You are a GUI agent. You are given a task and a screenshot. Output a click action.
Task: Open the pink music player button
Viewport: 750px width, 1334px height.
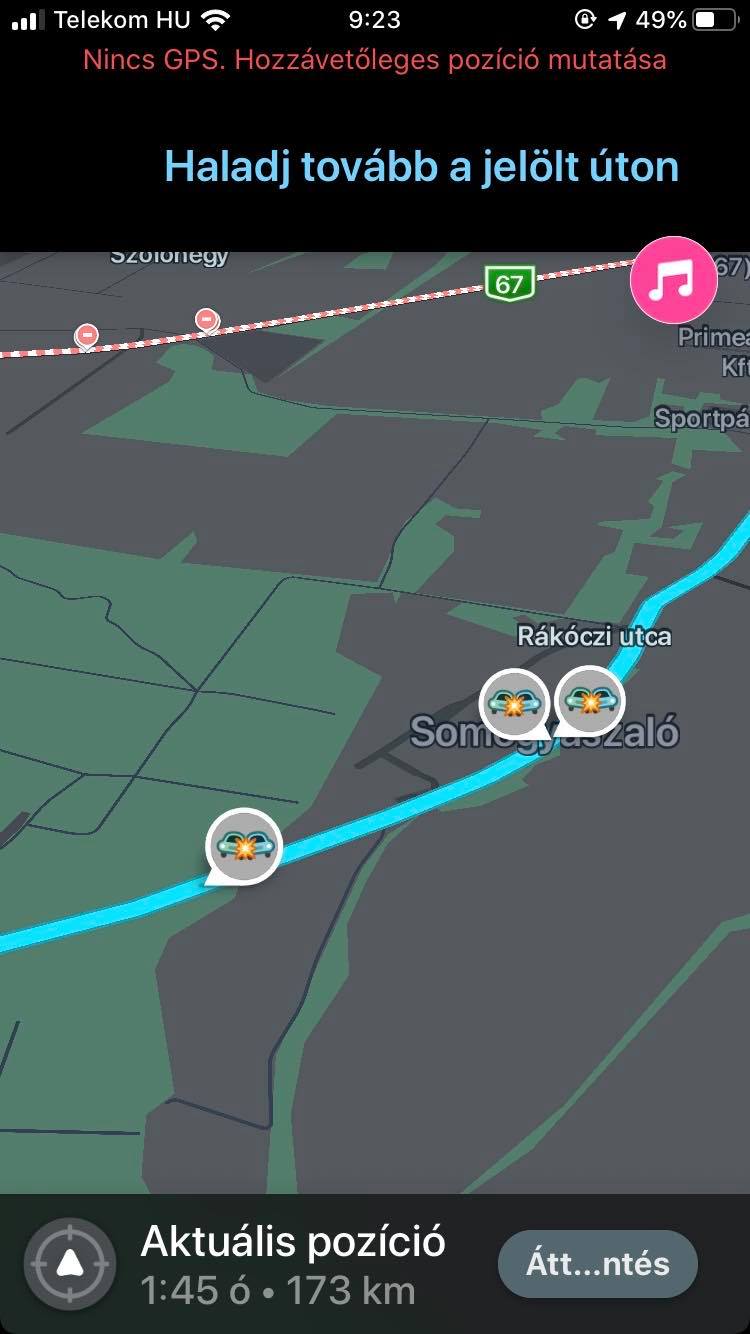673,280
